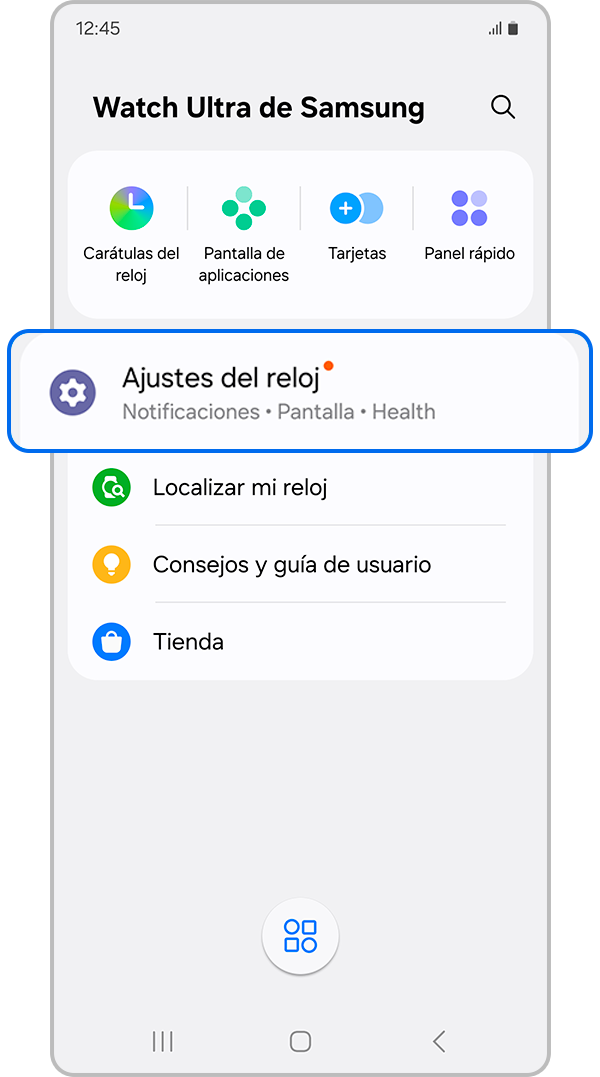Image resolution: width=600 pixels, height=1077 pixels.
Task: Open the Tarjetas shortcut
Action: click(357, 224)
